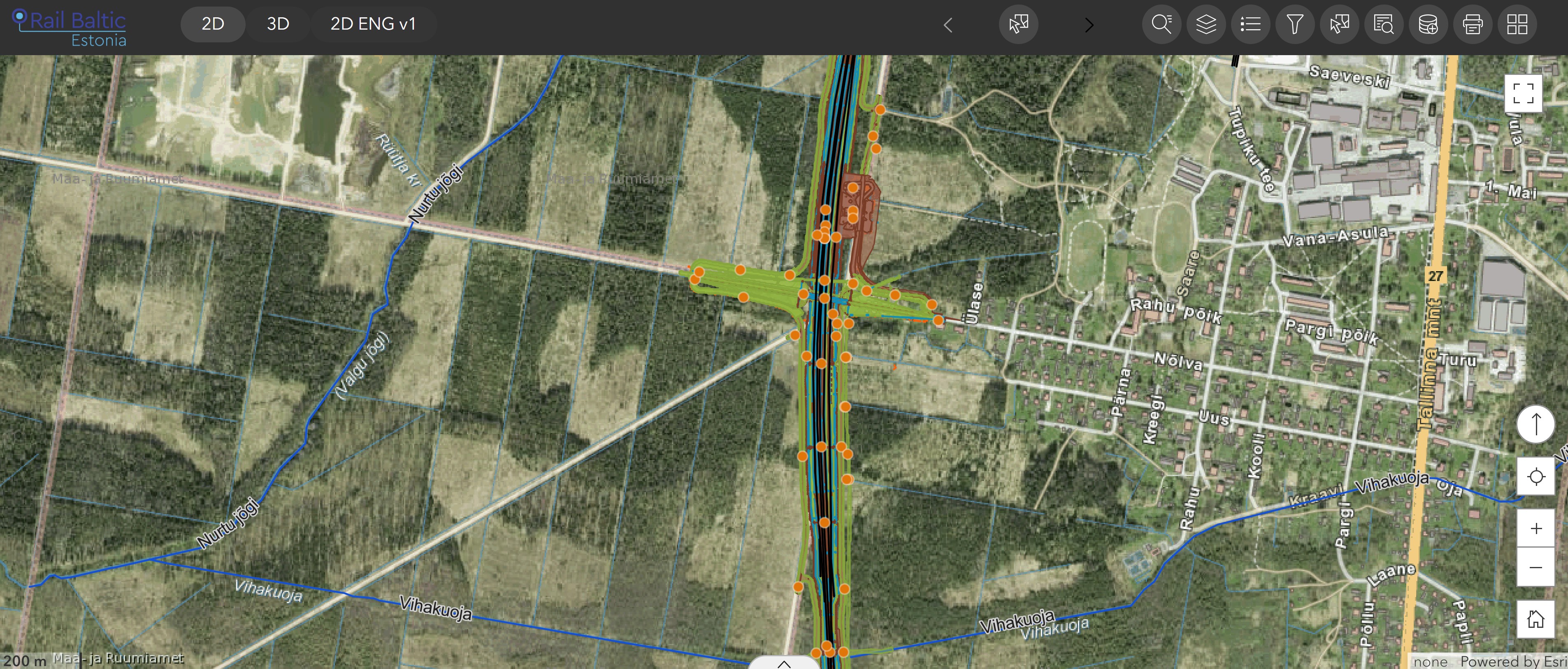Viewport: 1568px width, 669px height.
Task: Open the basemap gallery grid
Action: pos(1517,24)
